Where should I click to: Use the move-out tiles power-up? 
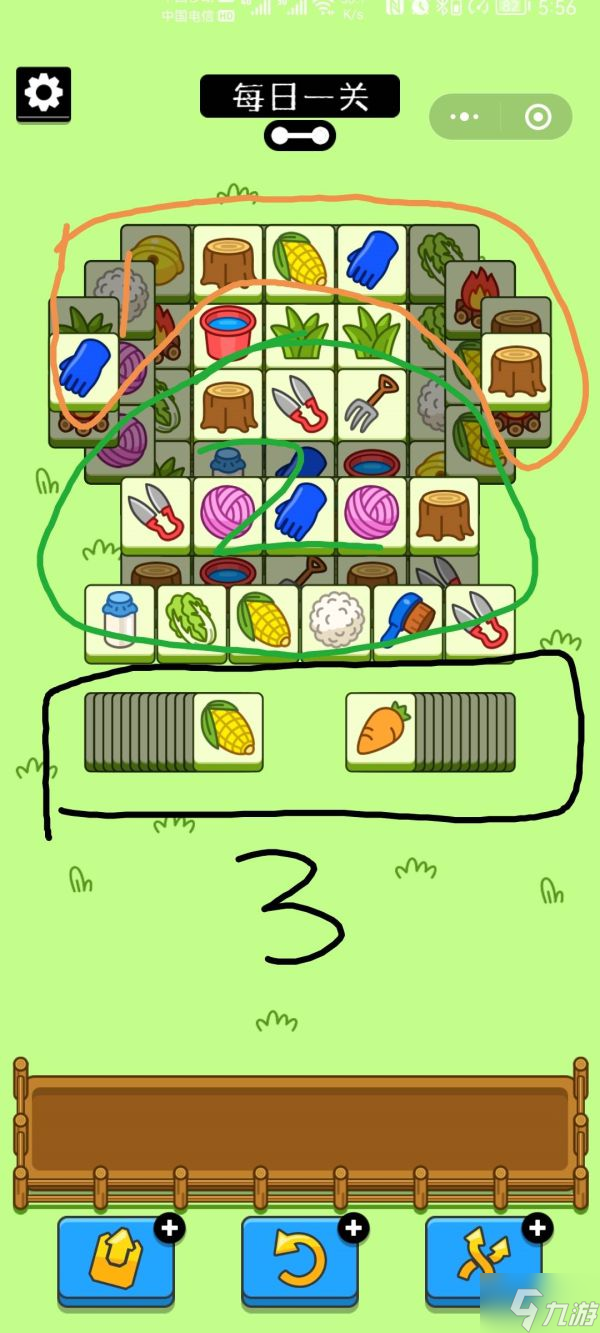(115, 1263)
